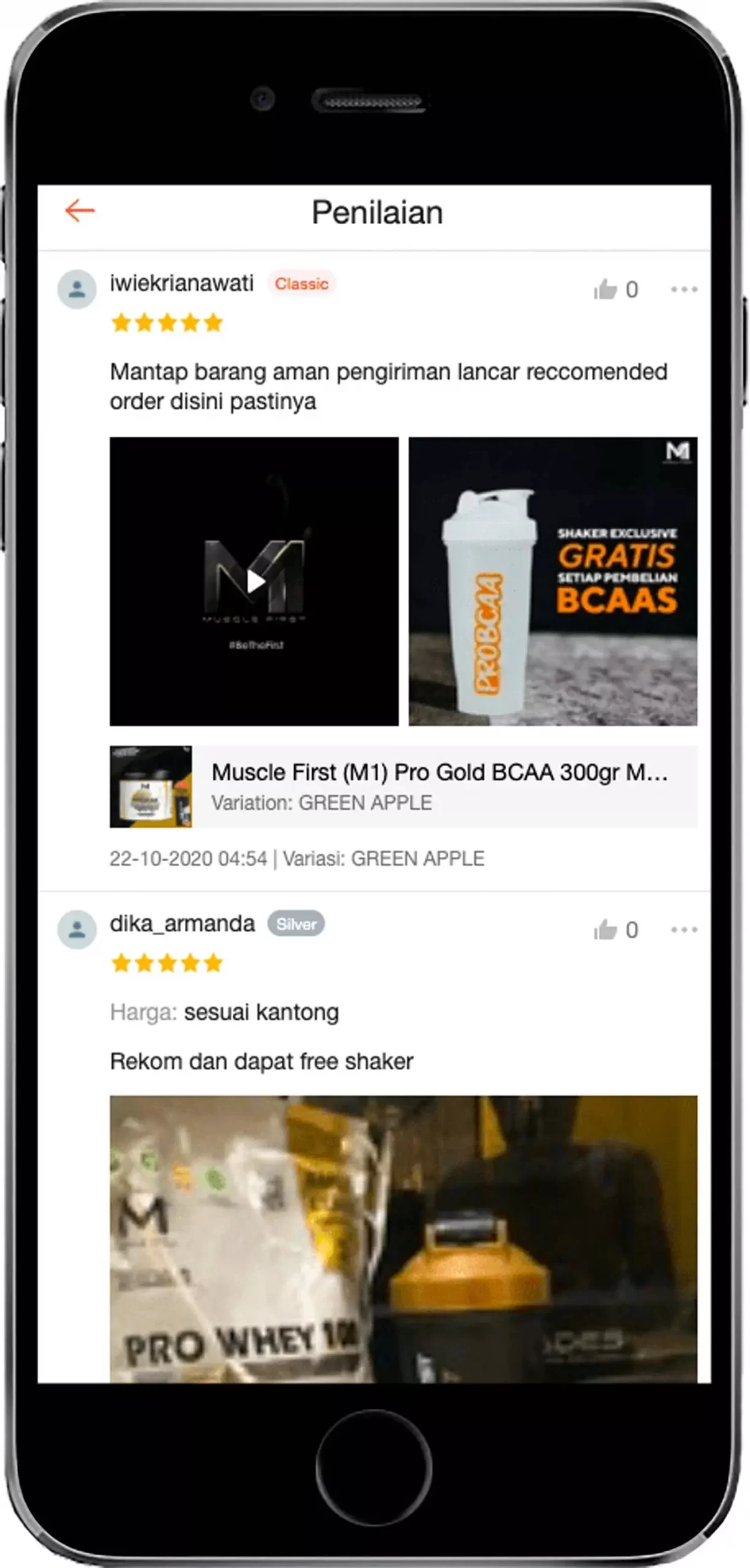750x1568 pixels.
Task: Open more options on dika_armanda's review
Action: pyautogui.click(x=683, y=930)
